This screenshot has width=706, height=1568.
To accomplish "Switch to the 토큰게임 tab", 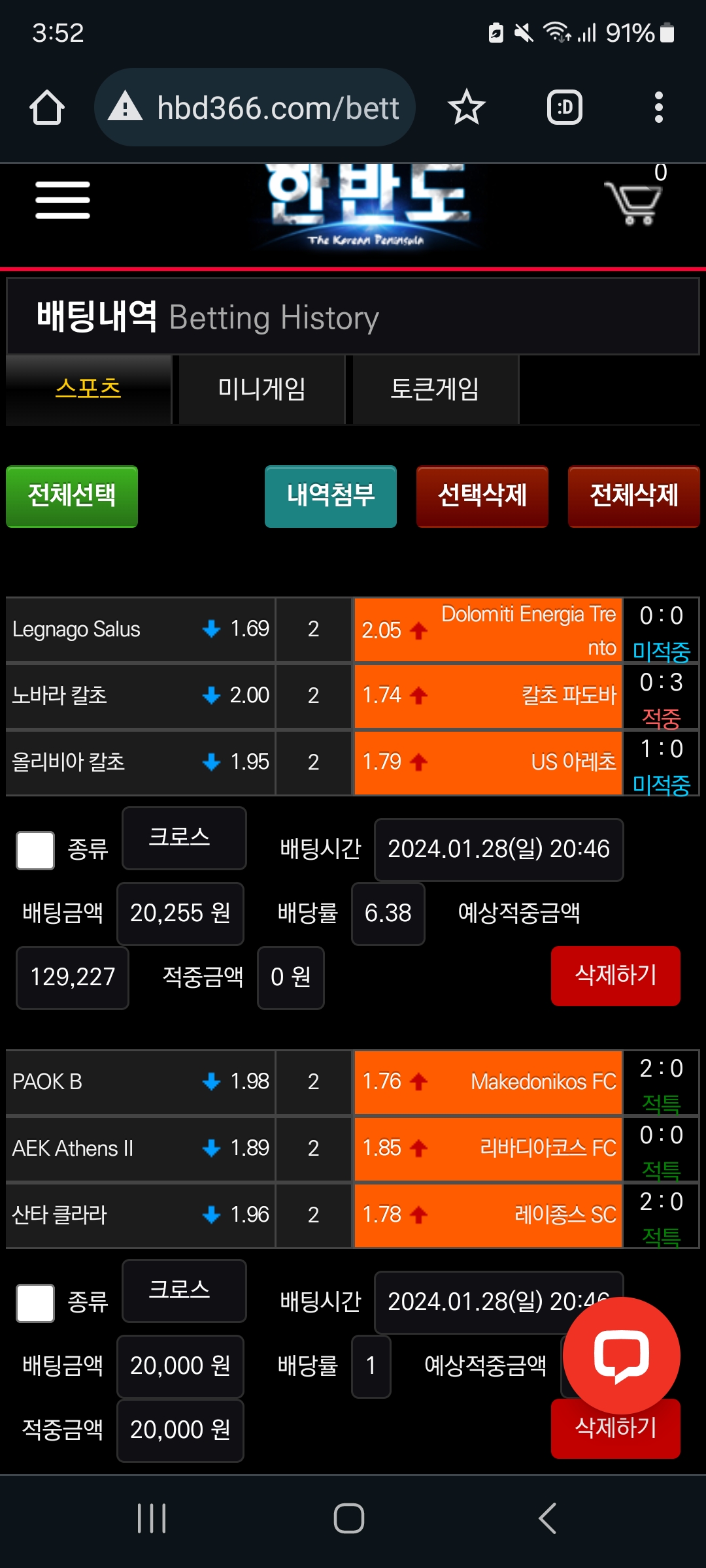I will 435,389.
